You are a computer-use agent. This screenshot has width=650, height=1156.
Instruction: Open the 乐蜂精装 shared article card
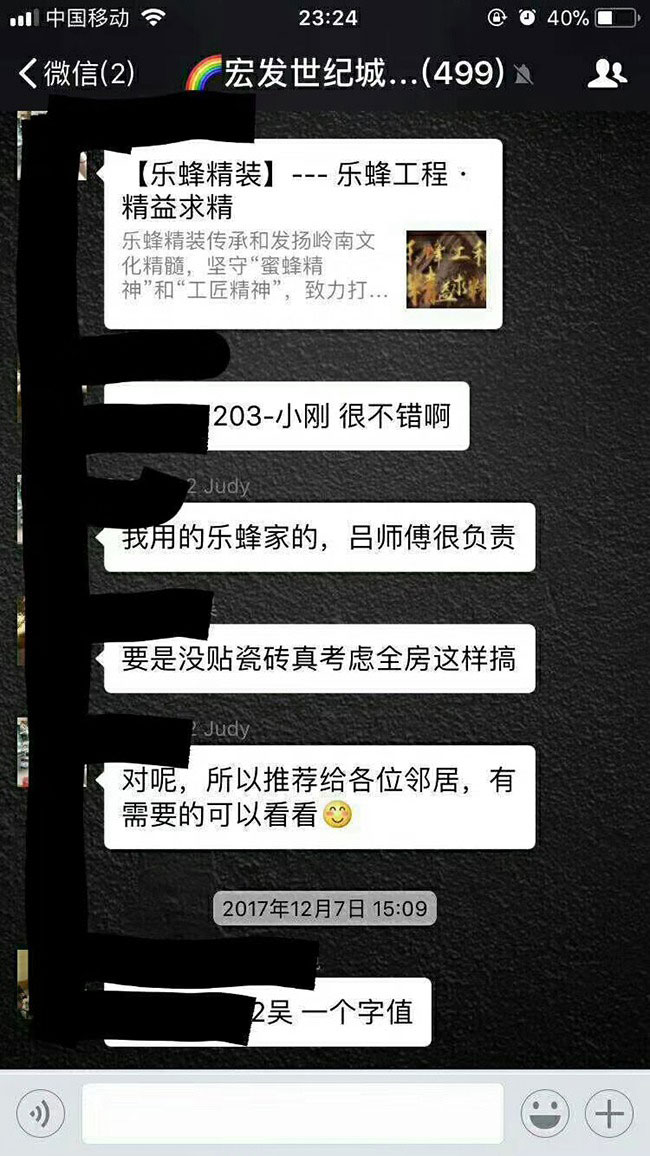pyautogui.click(x=302, y=234)
